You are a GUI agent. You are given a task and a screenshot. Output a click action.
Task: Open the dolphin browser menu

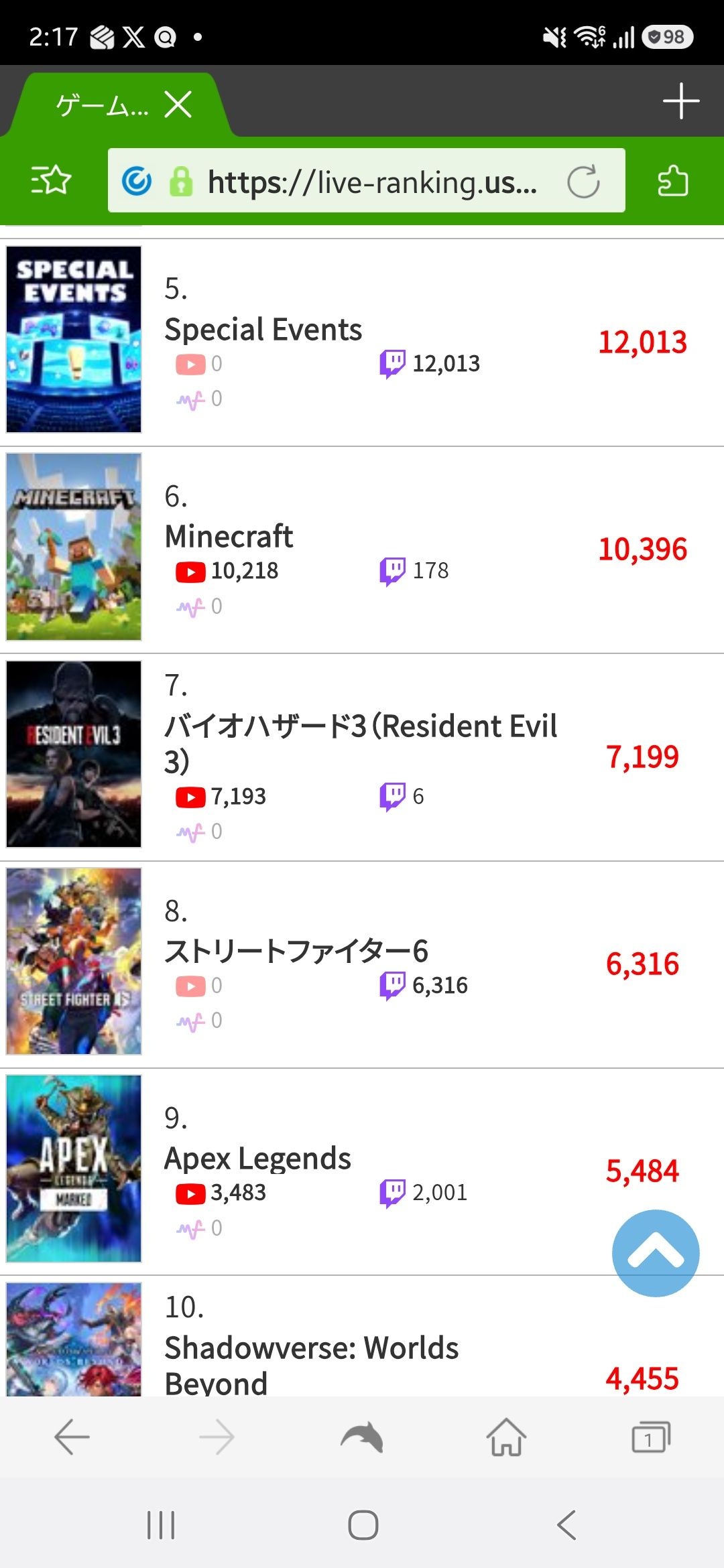coord(362,1437)
